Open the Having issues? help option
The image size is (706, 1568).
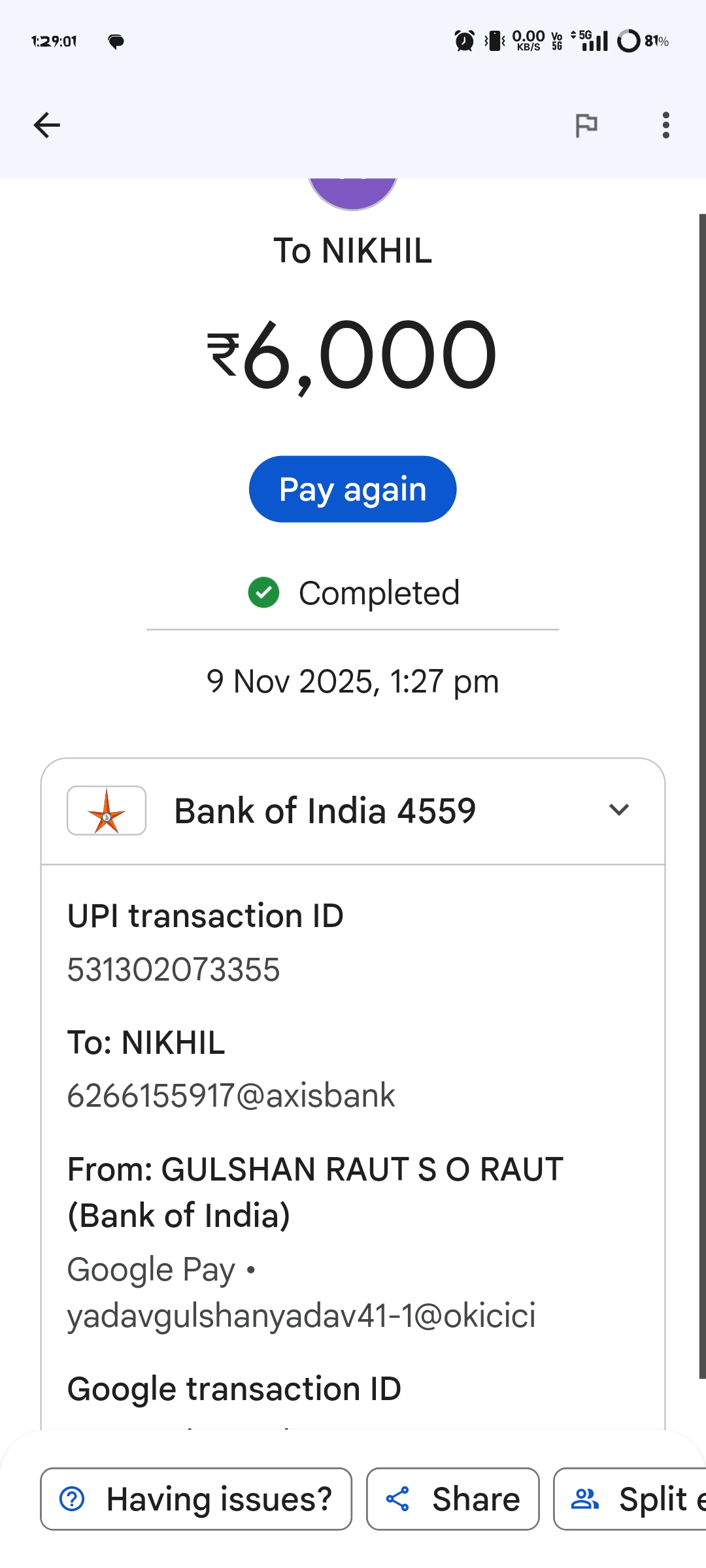click(x=196, y=1499)
